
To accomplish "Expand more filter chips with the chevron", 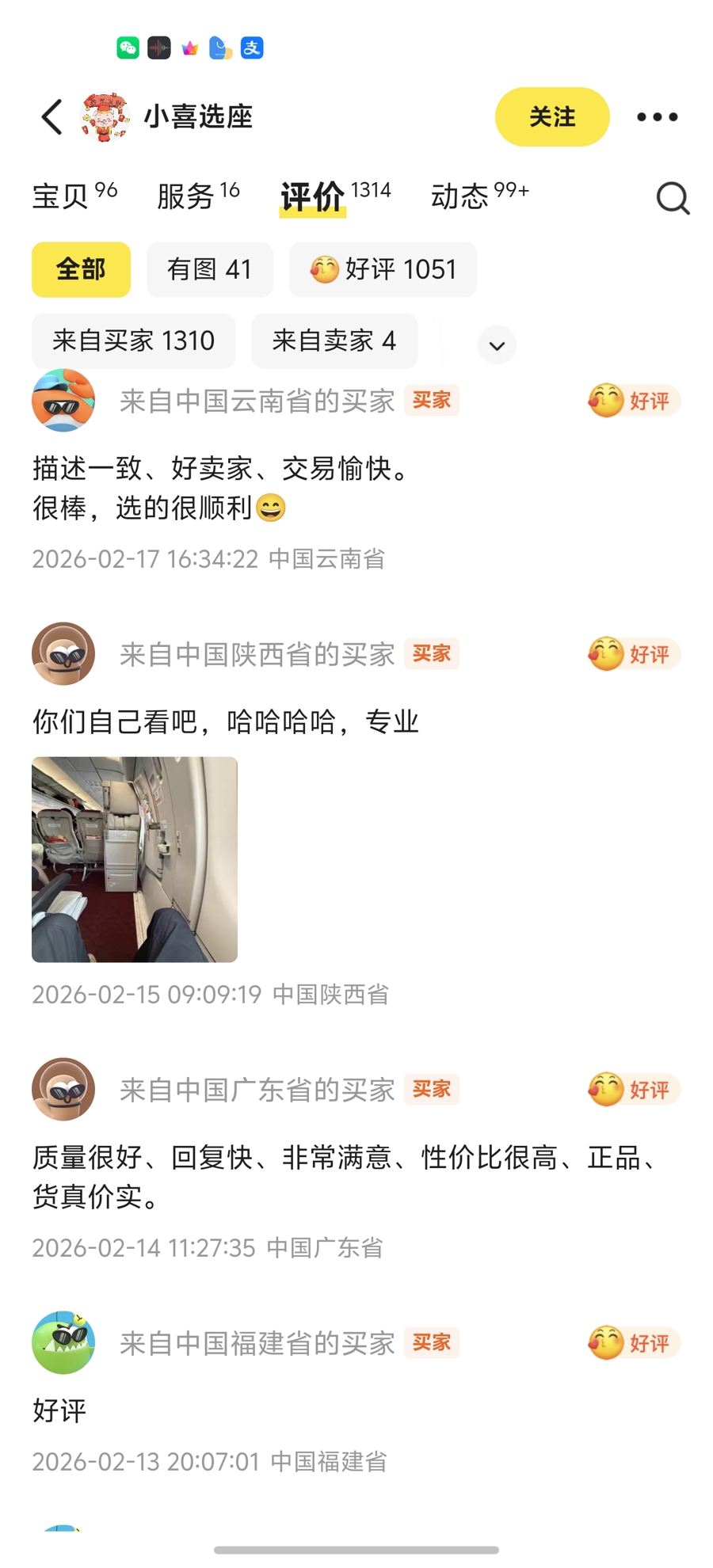I will pos(497,345).
